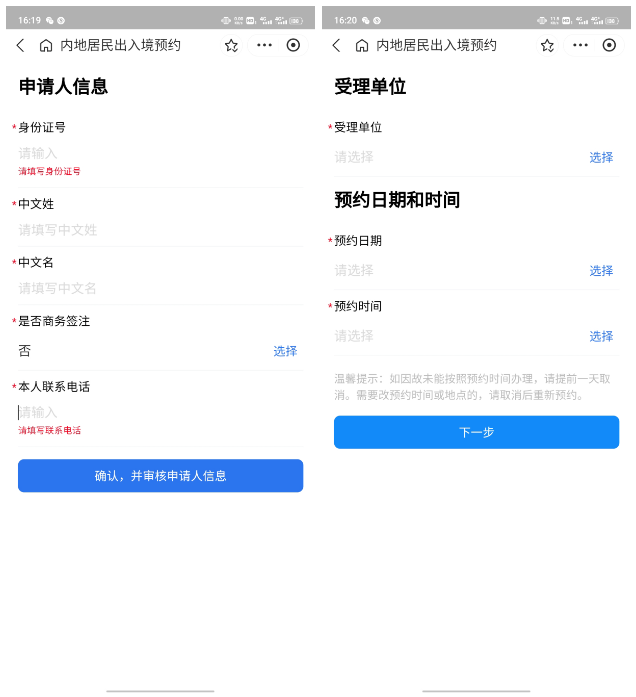The height and width of the screenshot is (697, 636).
Task: Close the mini program from 申请人信息 page
Action: point(293,45)
